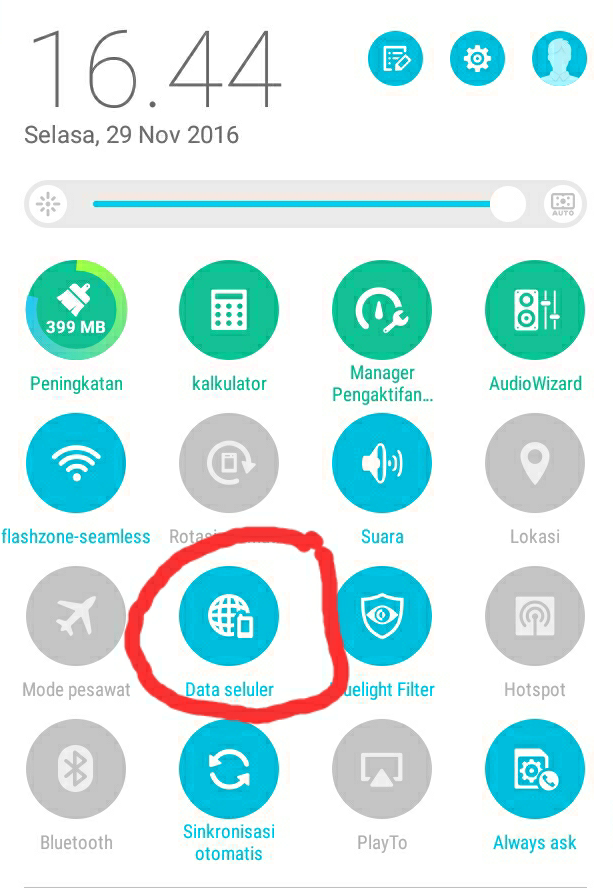Turn on Hotspot
This screenshot has width=613, height=896.
coord(535,617)
